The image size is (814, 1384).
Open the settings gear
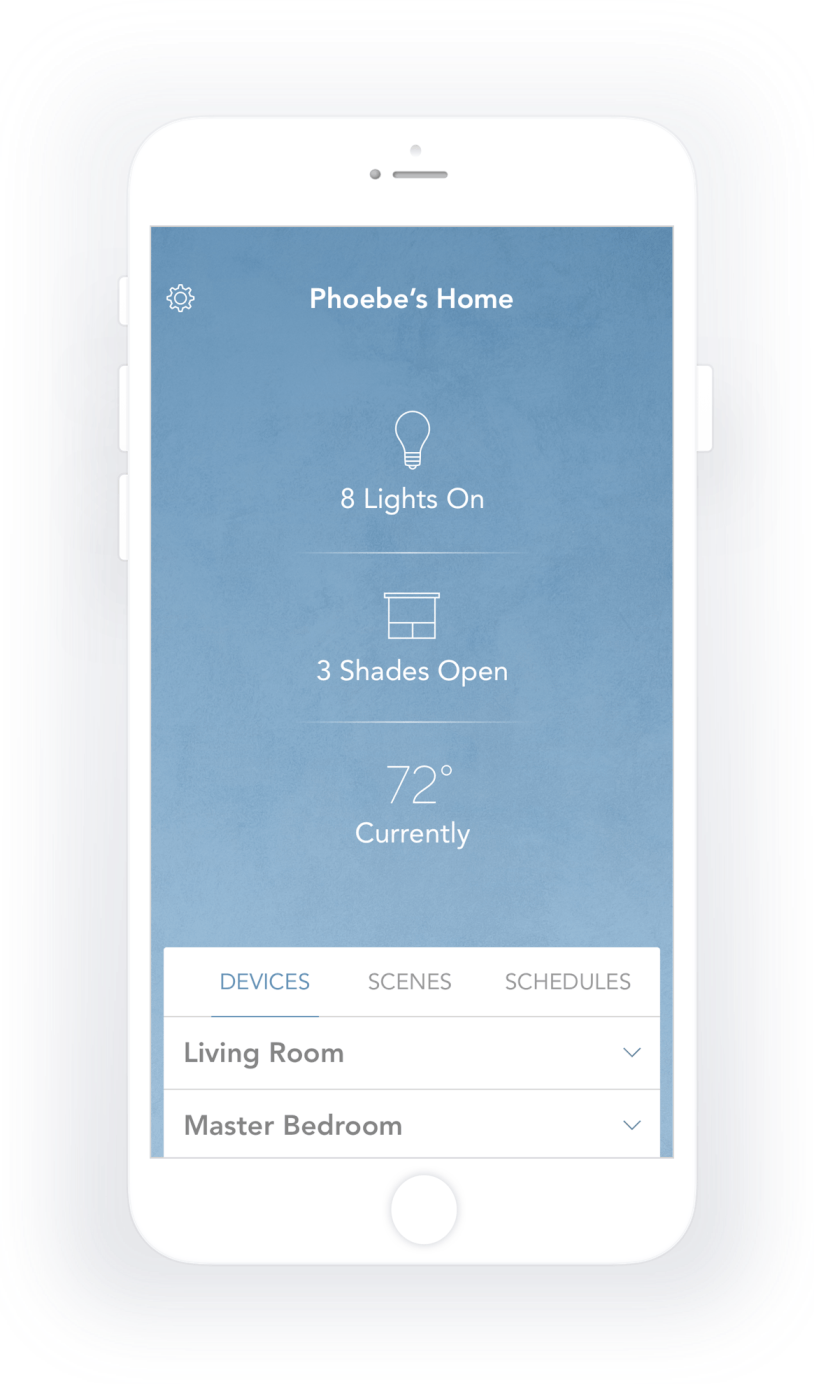[x=180, y=298]
